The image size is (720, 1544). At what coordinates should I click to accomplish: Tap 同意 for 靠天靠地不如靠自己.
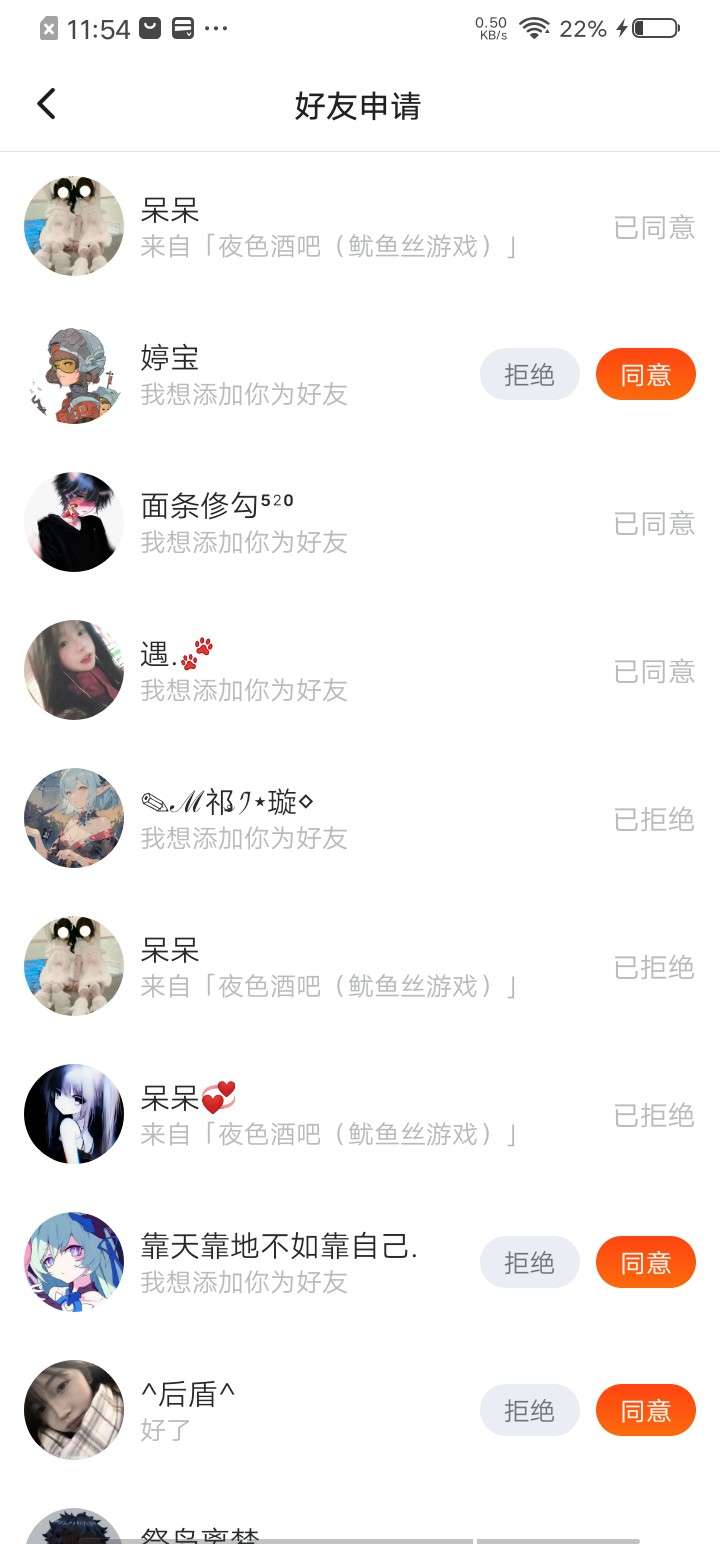point(645,1262)
